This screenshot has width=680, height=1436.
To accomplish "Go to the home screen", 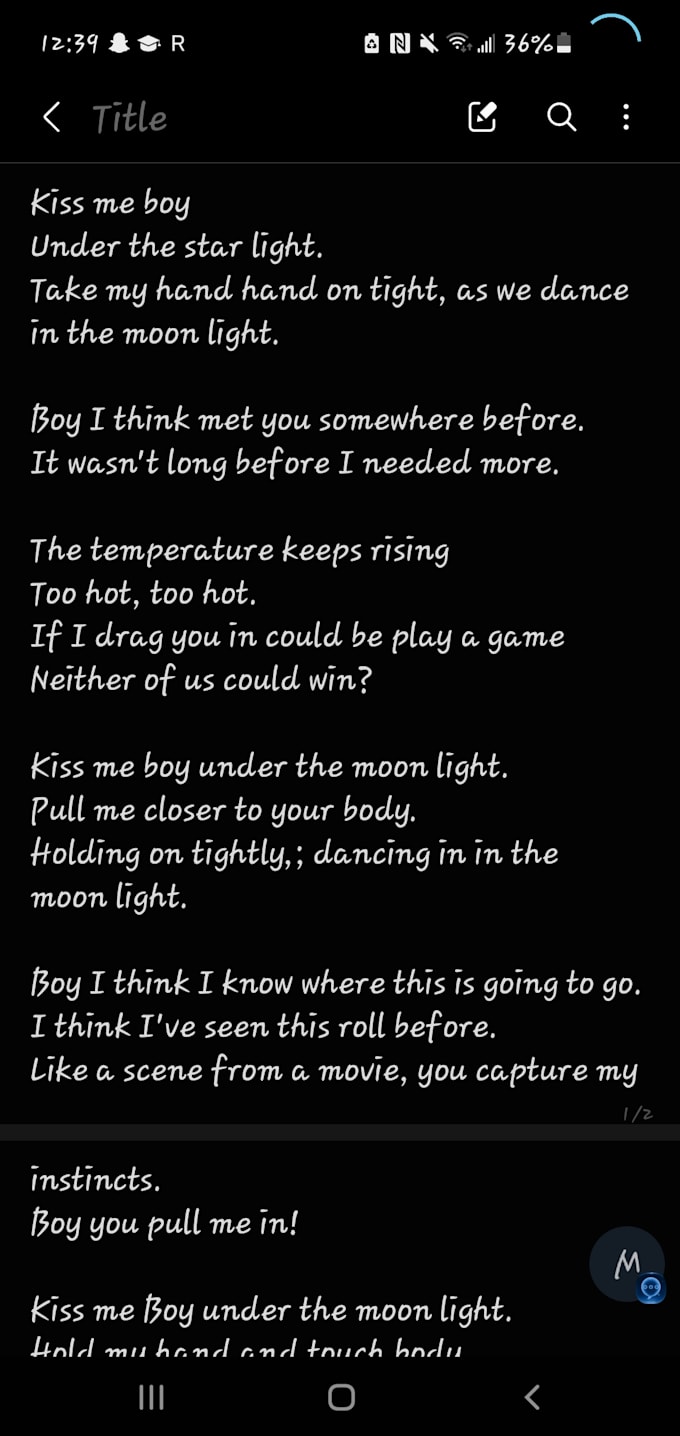I will coord(341,1397).
